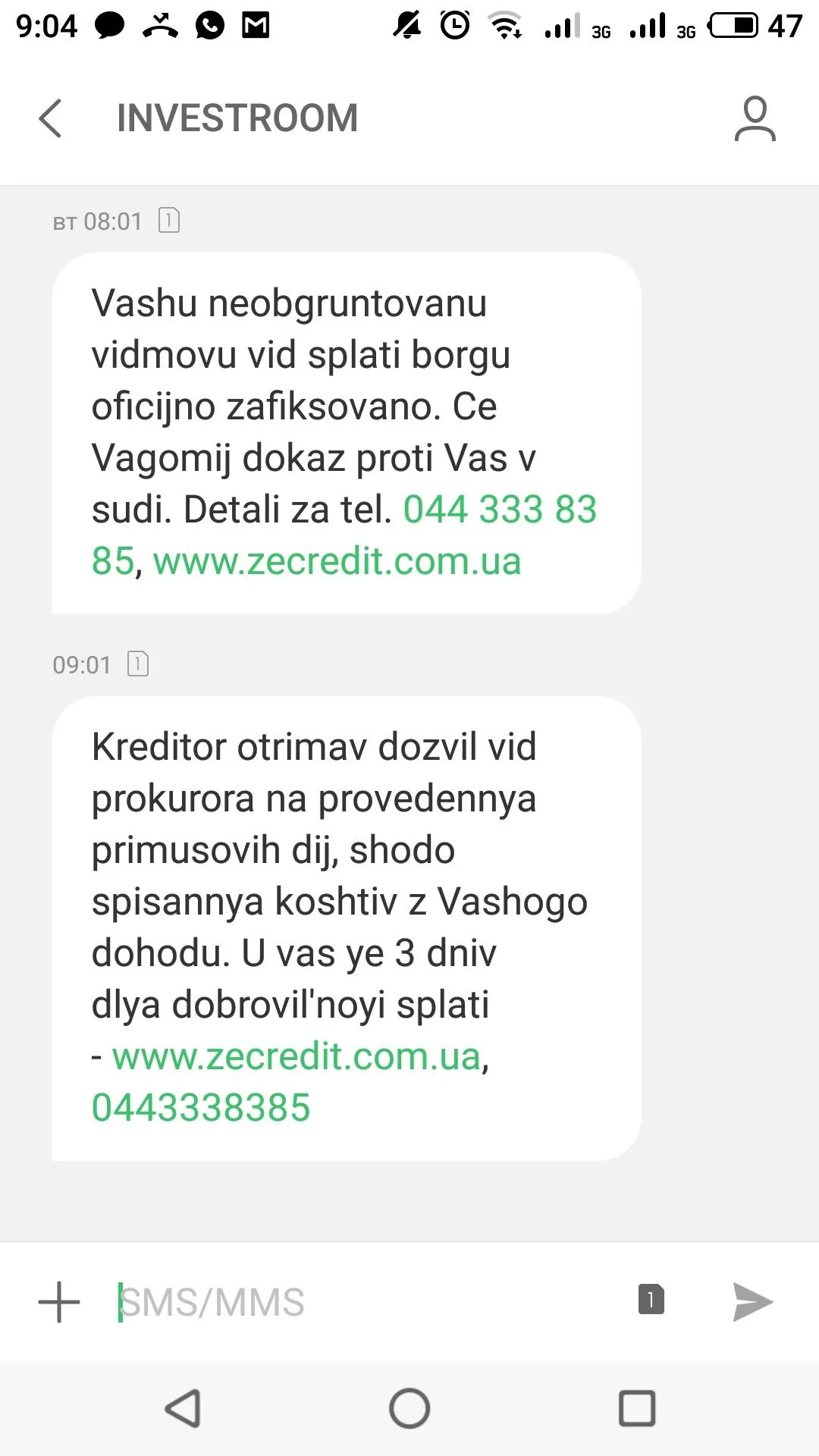Open recent apps from navigation bar

pos(637,1409)
